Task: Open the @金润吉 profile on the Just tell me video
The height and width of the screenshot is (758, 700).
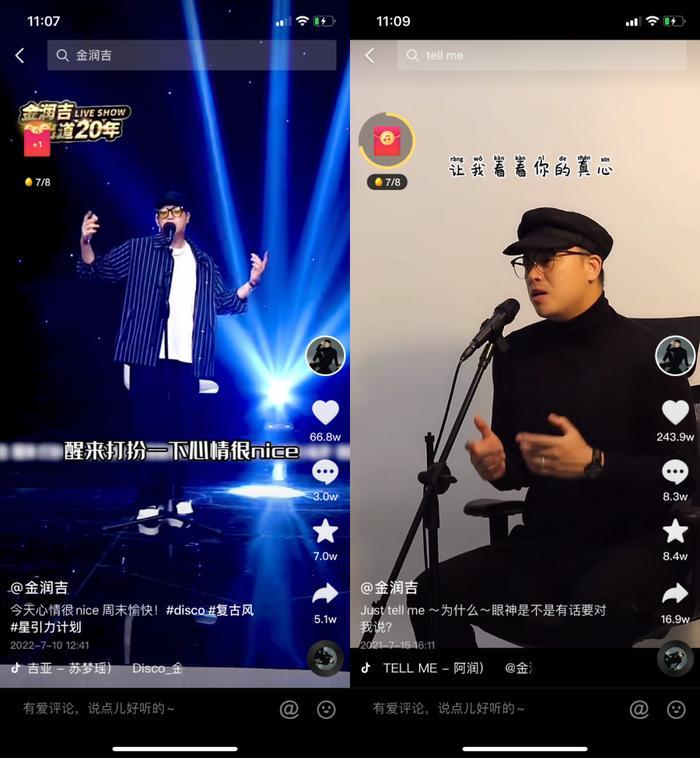Action: click(390, 588)
